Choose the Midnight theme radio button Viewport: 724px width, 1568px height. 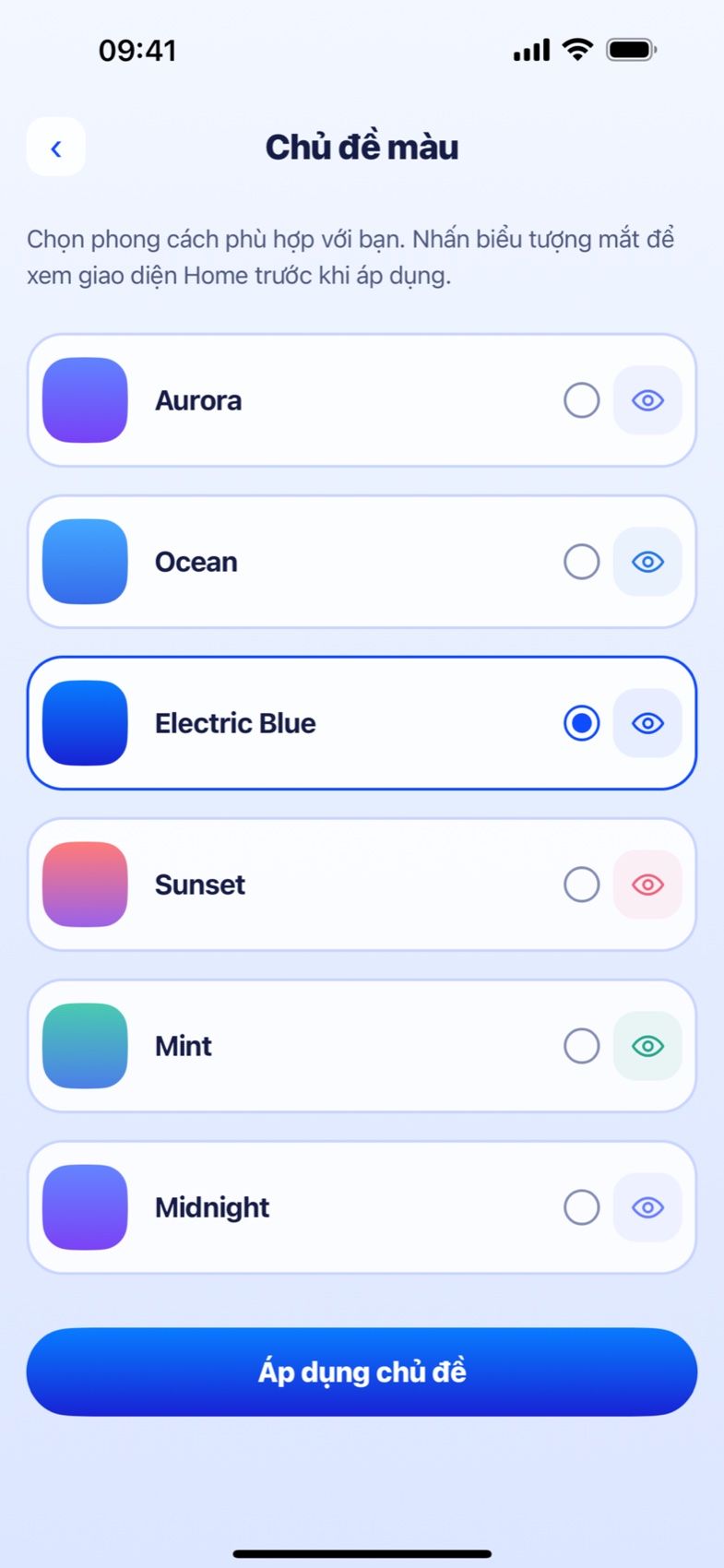[581, 1207]
